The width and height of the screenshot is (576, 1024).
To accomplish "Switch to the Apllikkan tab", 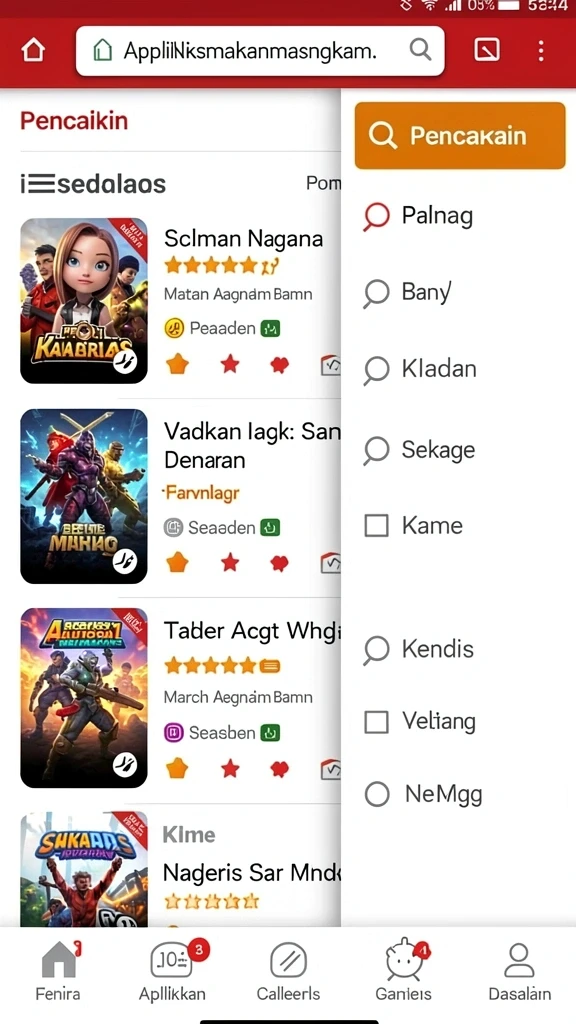I will pyautogui.click(x=172, y=971).
